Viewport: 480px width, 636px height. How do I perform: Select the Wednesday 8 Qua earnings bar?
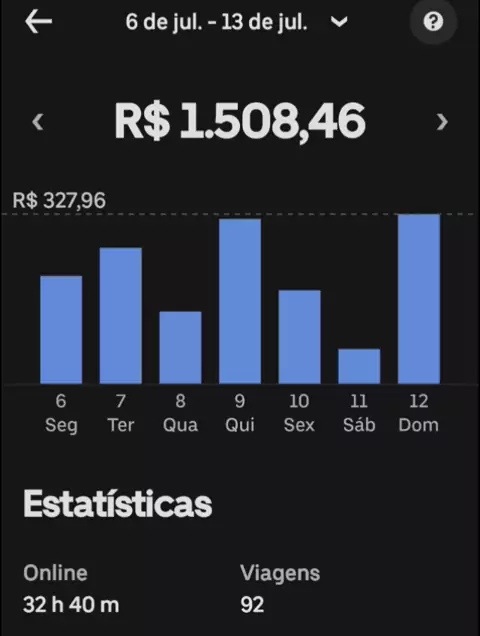tap(181, 348)
